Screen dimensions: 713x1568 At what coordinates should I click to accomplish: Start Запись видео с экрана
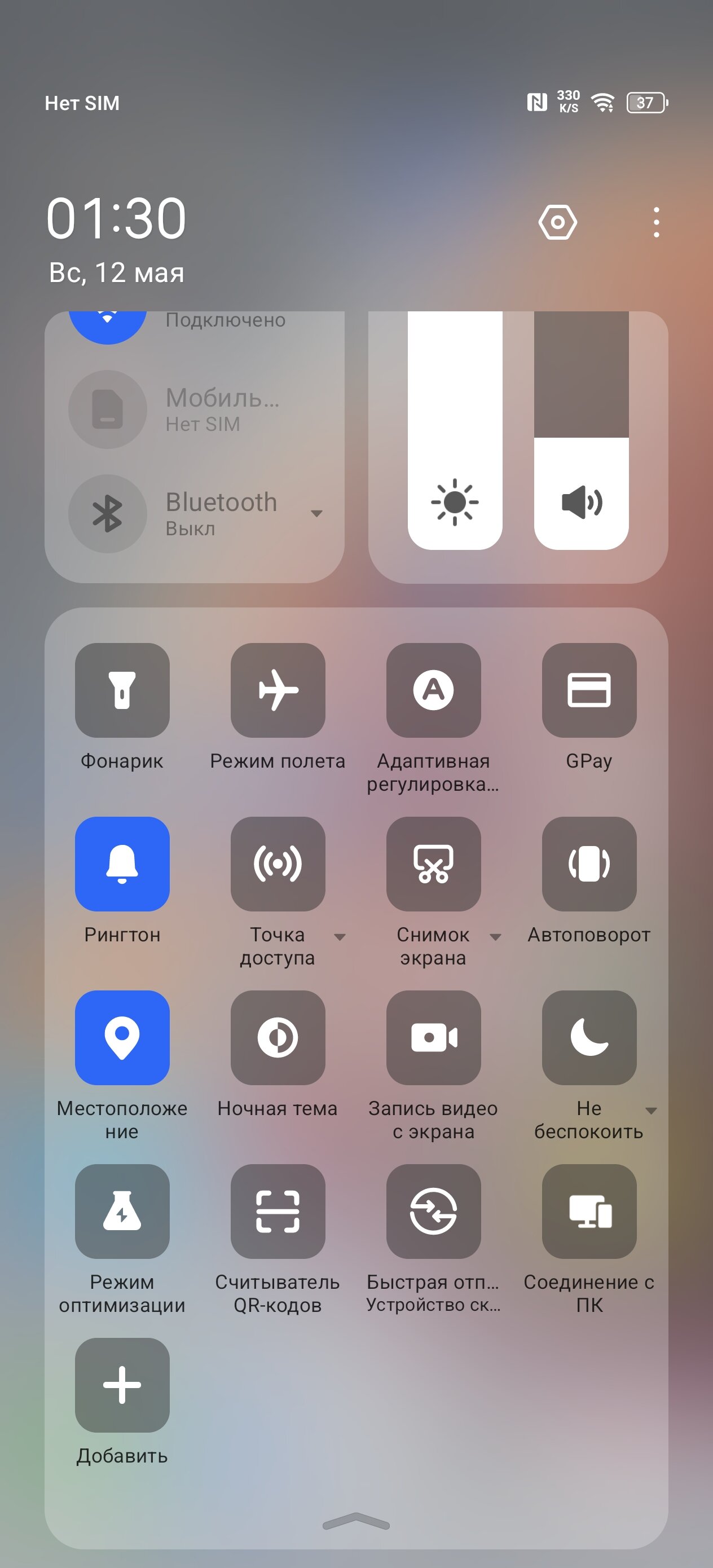tap(434, 1038)
